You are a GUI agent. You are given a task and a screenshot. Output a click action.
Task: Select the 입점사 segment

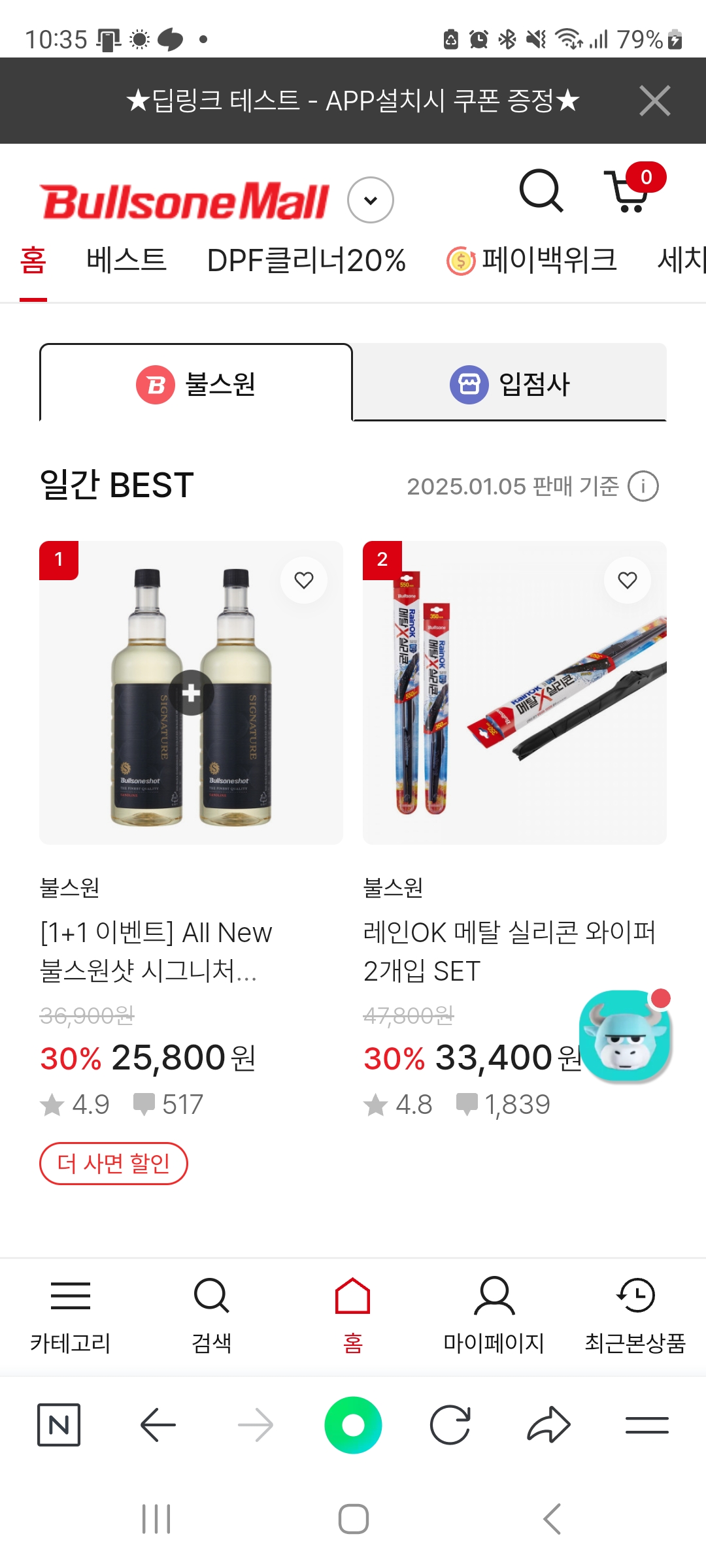click(510, 384)
